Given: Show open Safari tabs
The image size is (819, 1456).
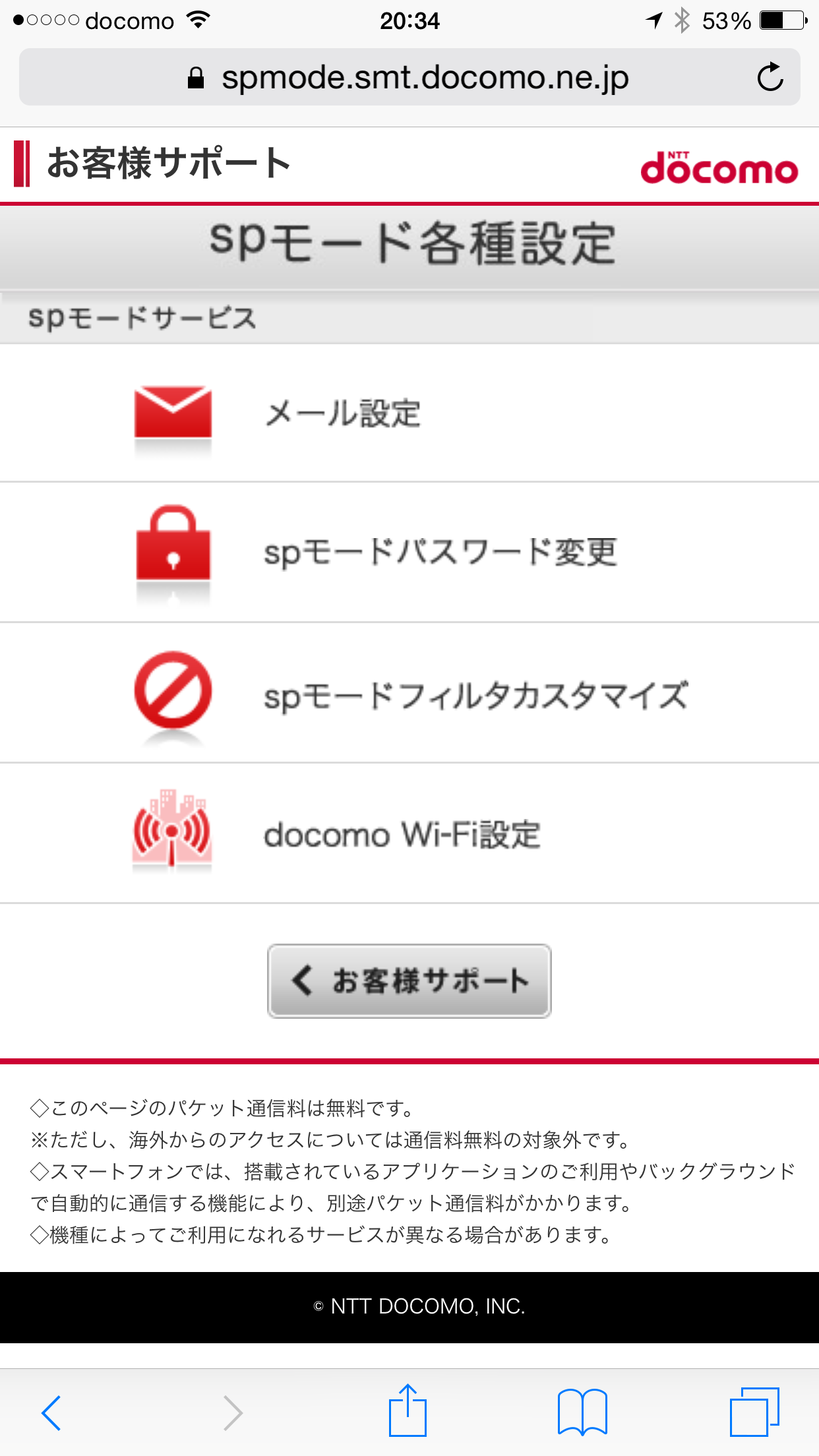Looking at the screenshot, I should pos(754,1412).
